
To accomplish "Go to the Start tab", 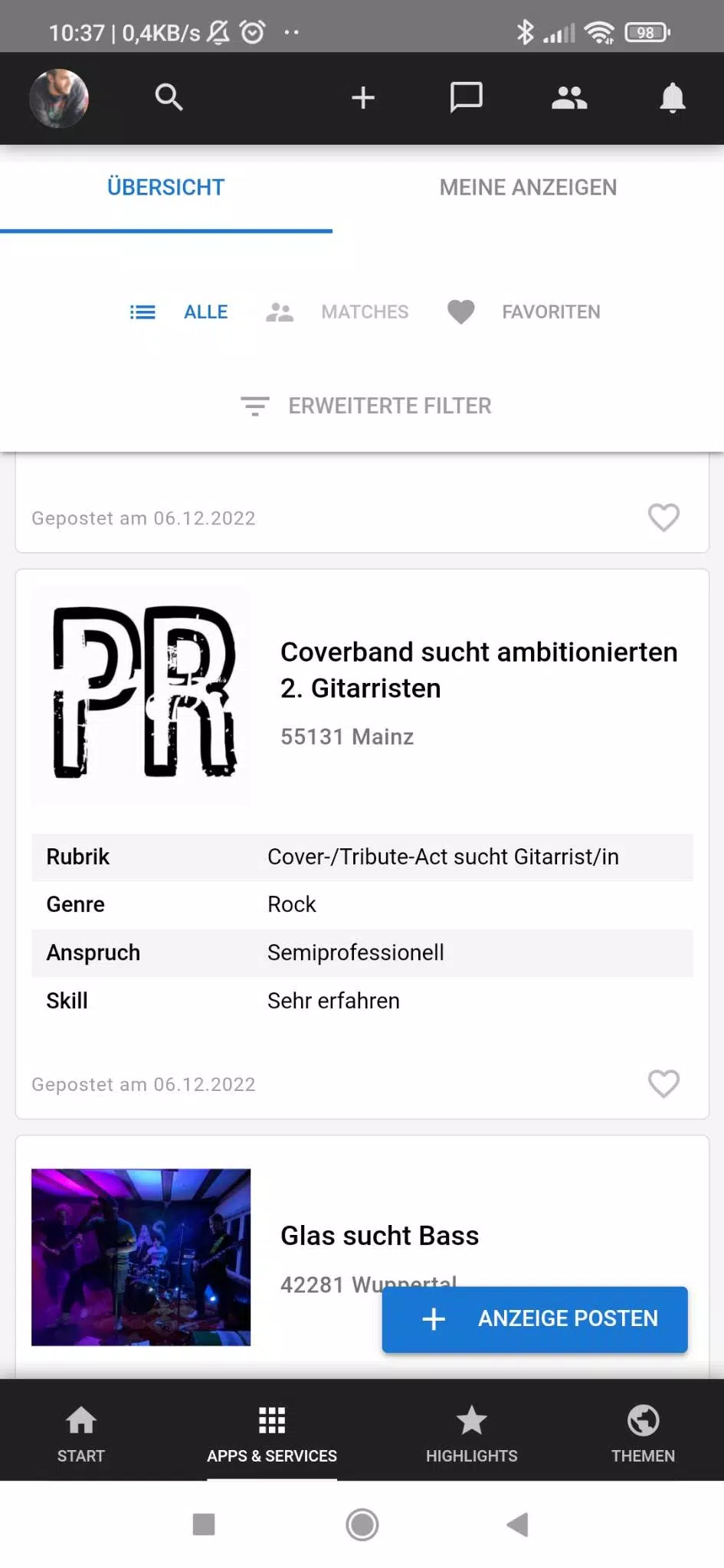I will pos(80,1432).
